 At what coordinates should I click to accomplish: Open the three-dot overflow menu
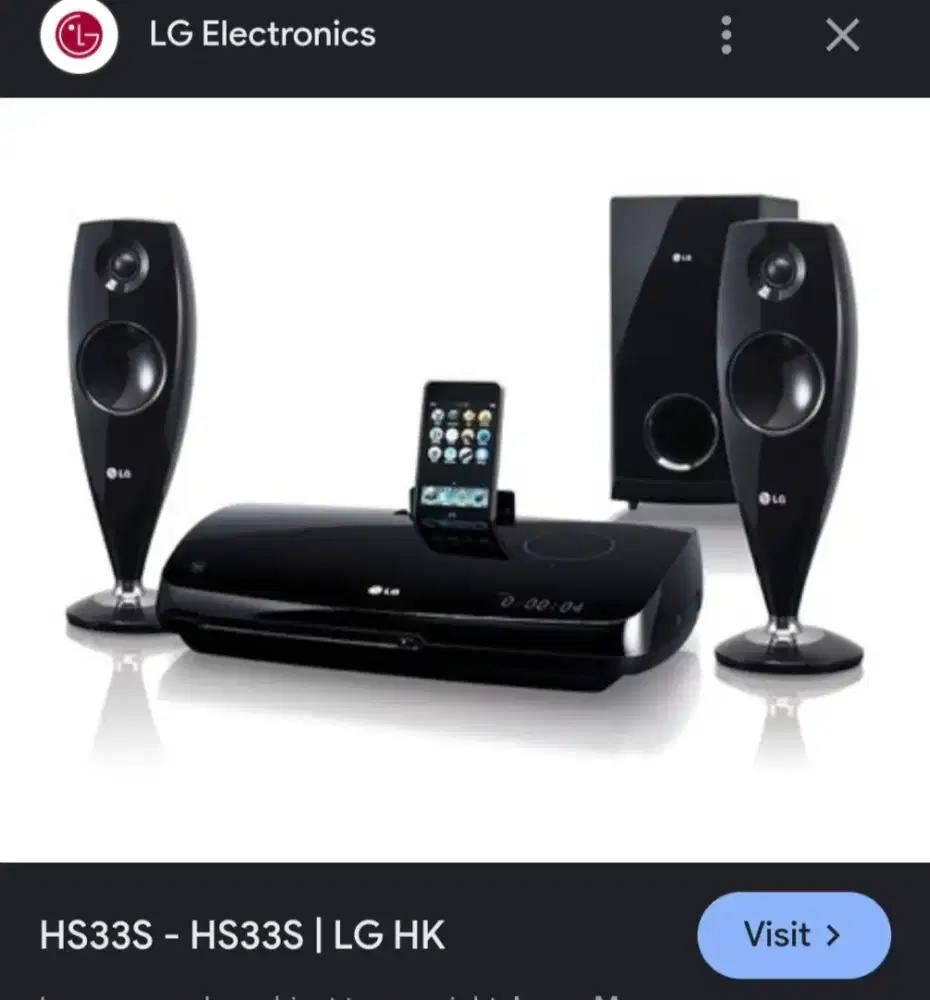pyautogui.click(x=727, y=36)
